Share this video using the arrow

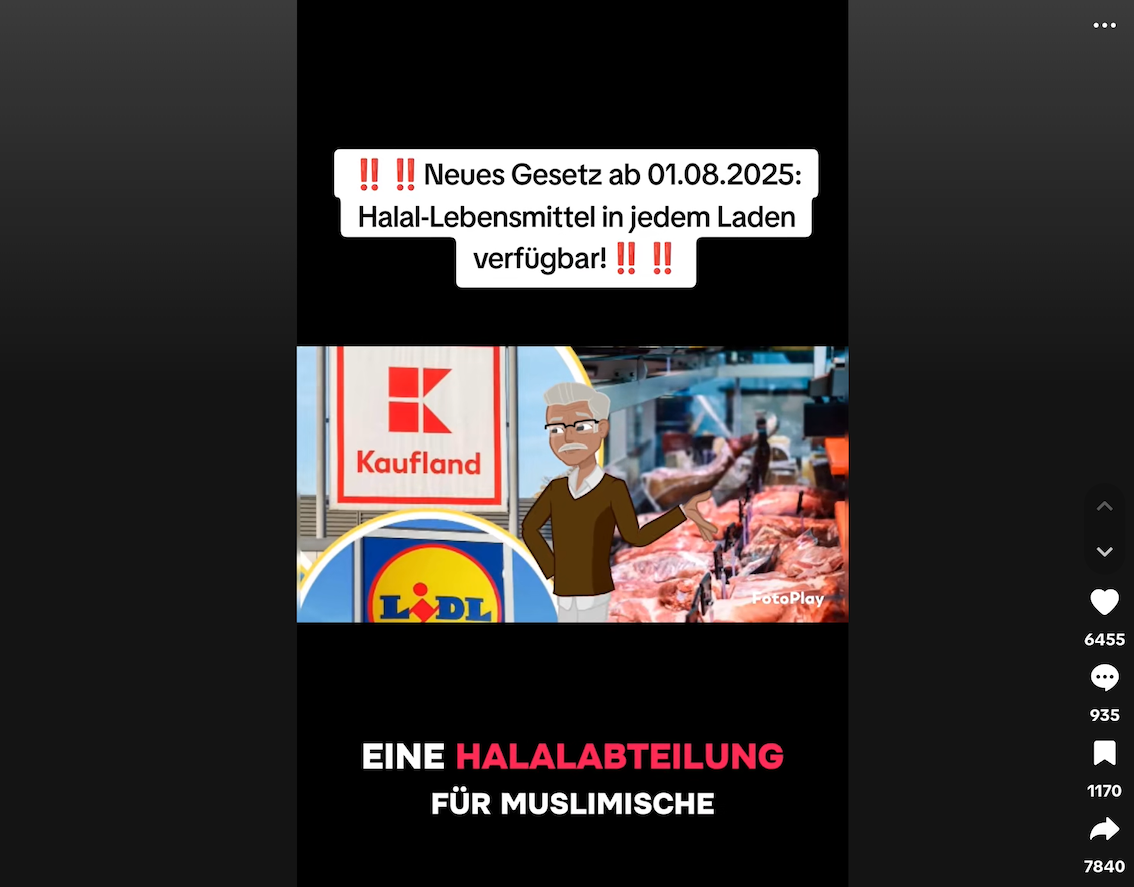tap(1104, 829)
